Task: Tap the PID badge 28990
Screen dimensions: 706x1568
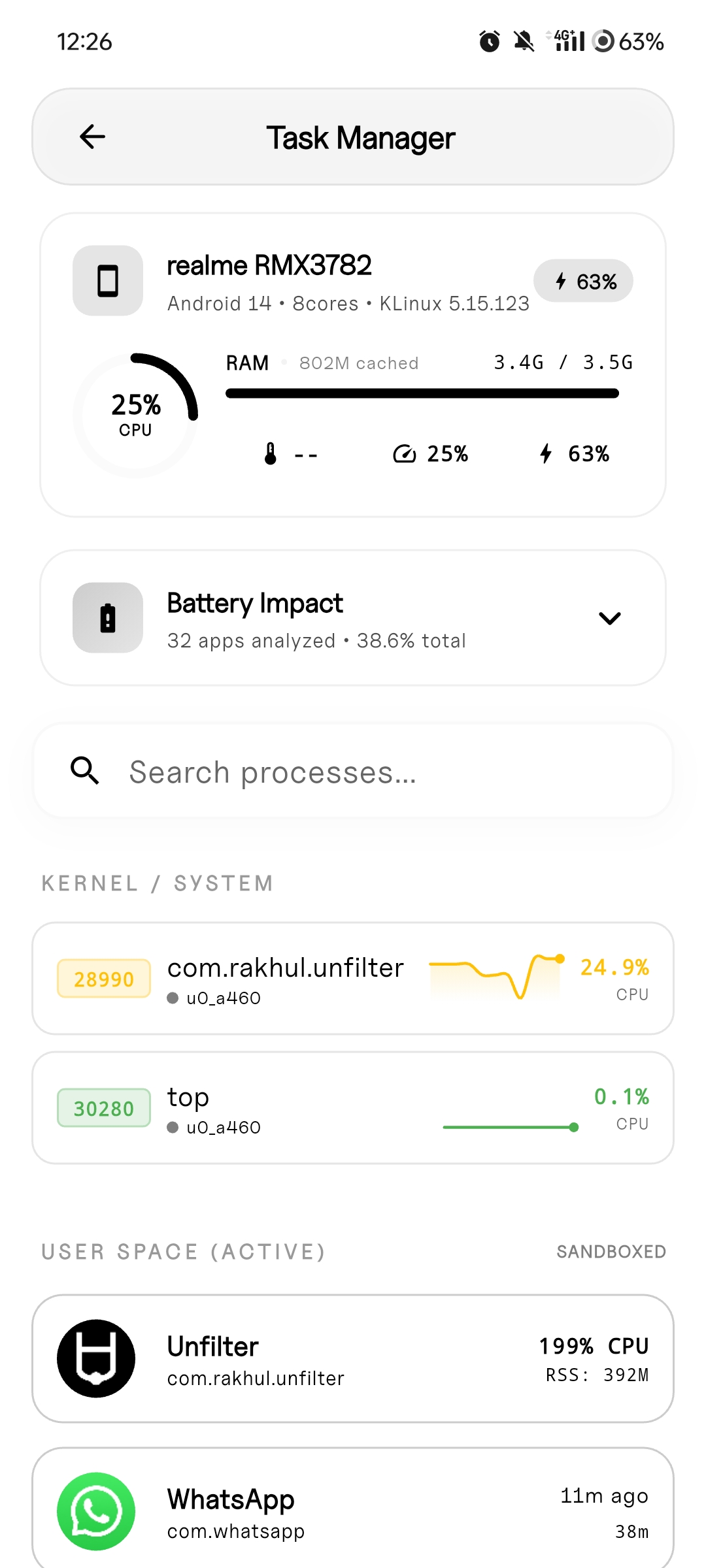Action: 103,978
